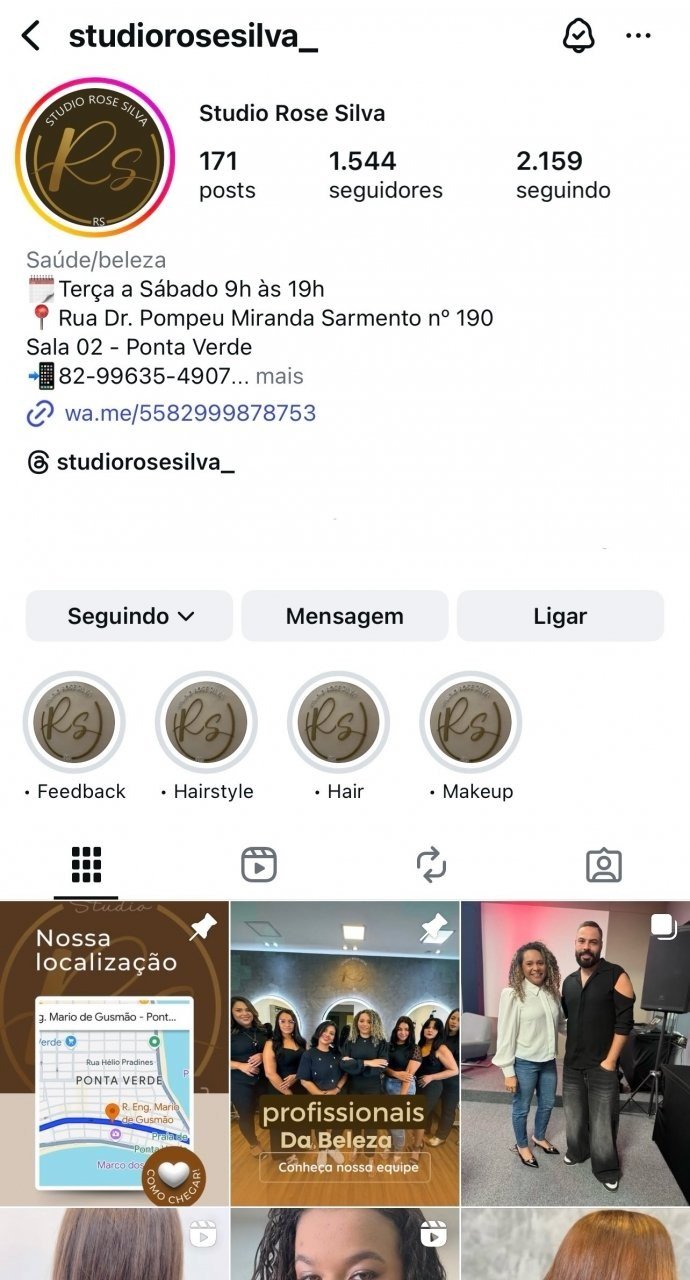Open the three-dot overflow menu
Screen dimensions: 690x1280
638,37
